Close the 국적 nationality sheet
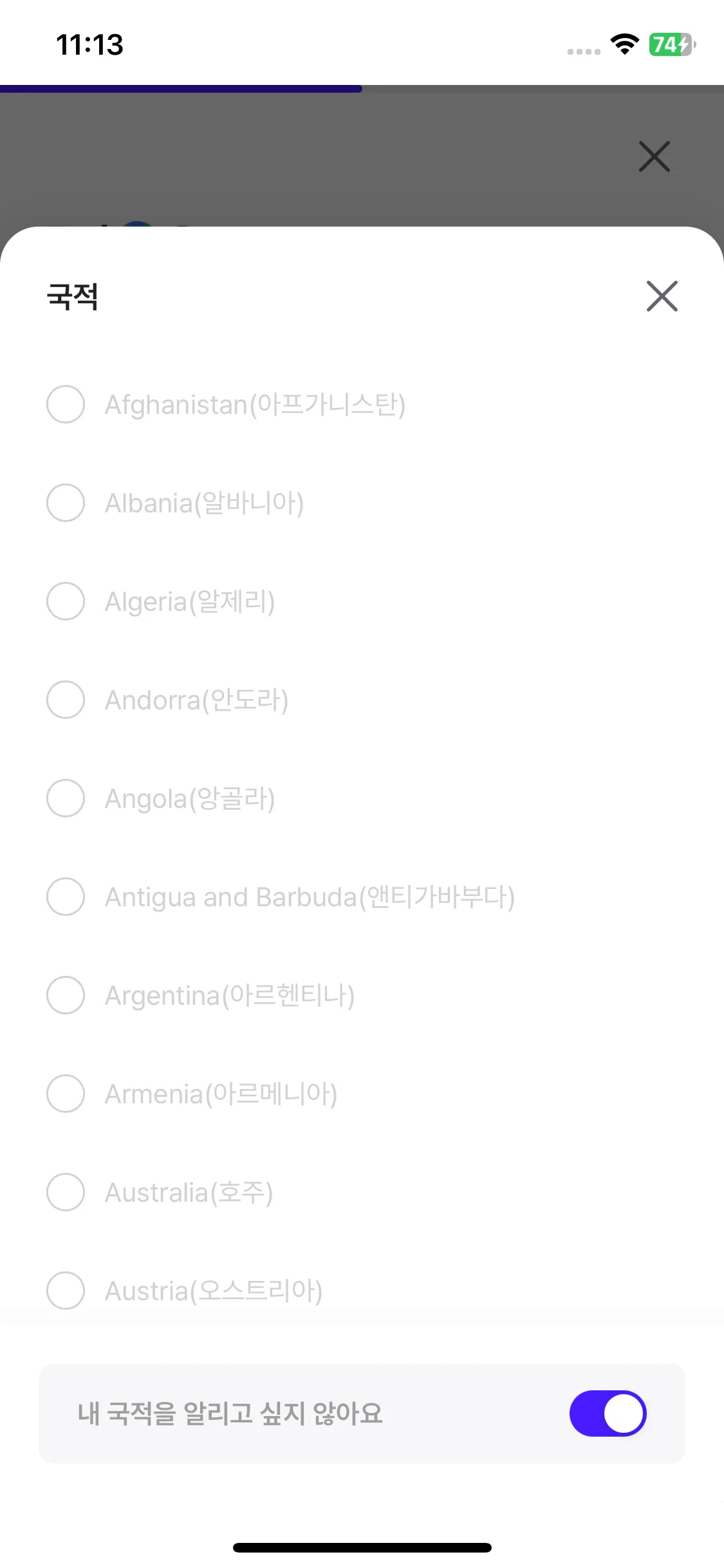724x1568 pixels. [662, 296]
